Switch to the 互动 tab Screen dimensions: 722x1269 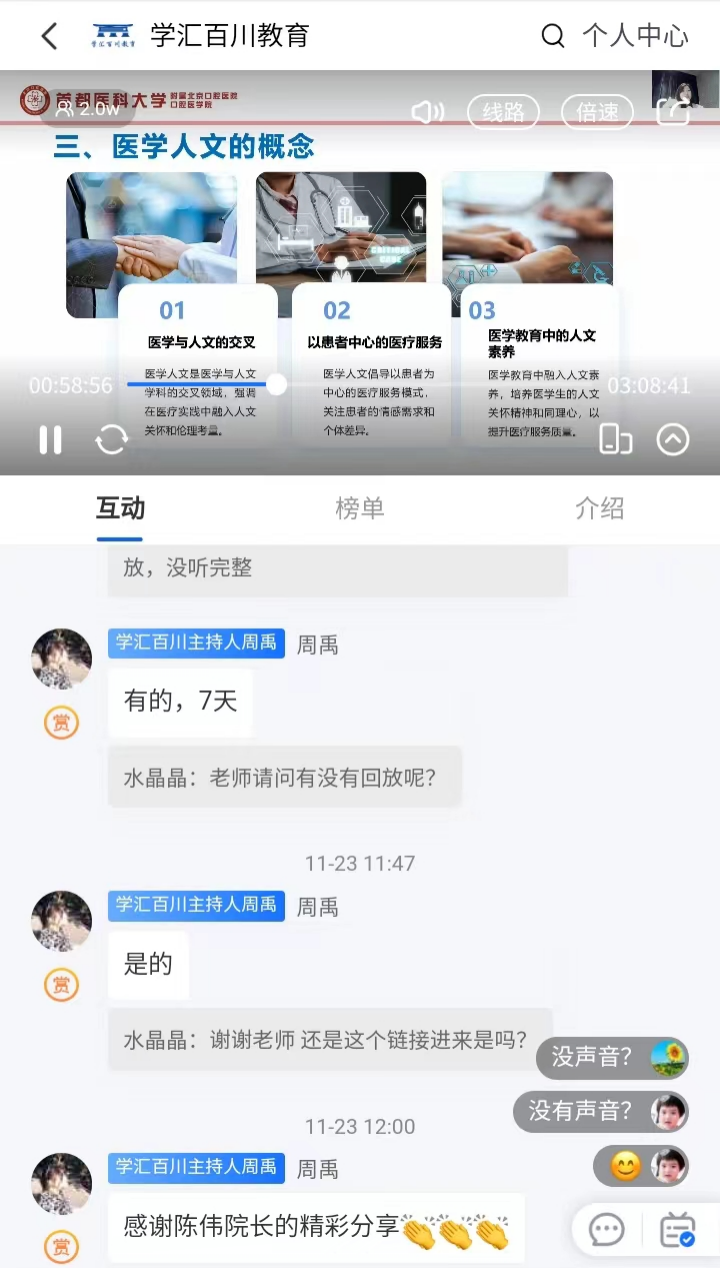click(x=120, y=508)
